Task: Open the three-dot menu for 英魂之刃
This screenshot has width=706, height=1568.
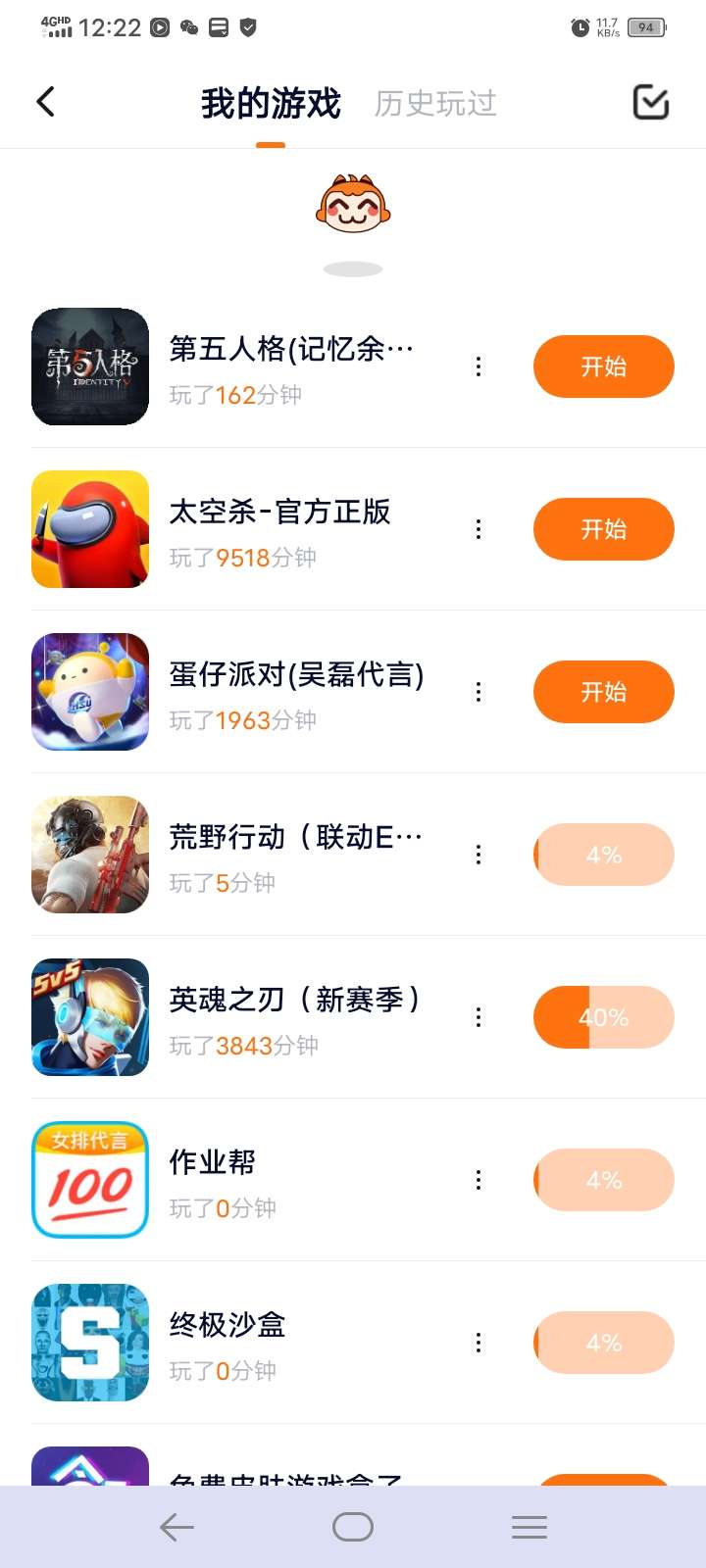Action: 479,1017
